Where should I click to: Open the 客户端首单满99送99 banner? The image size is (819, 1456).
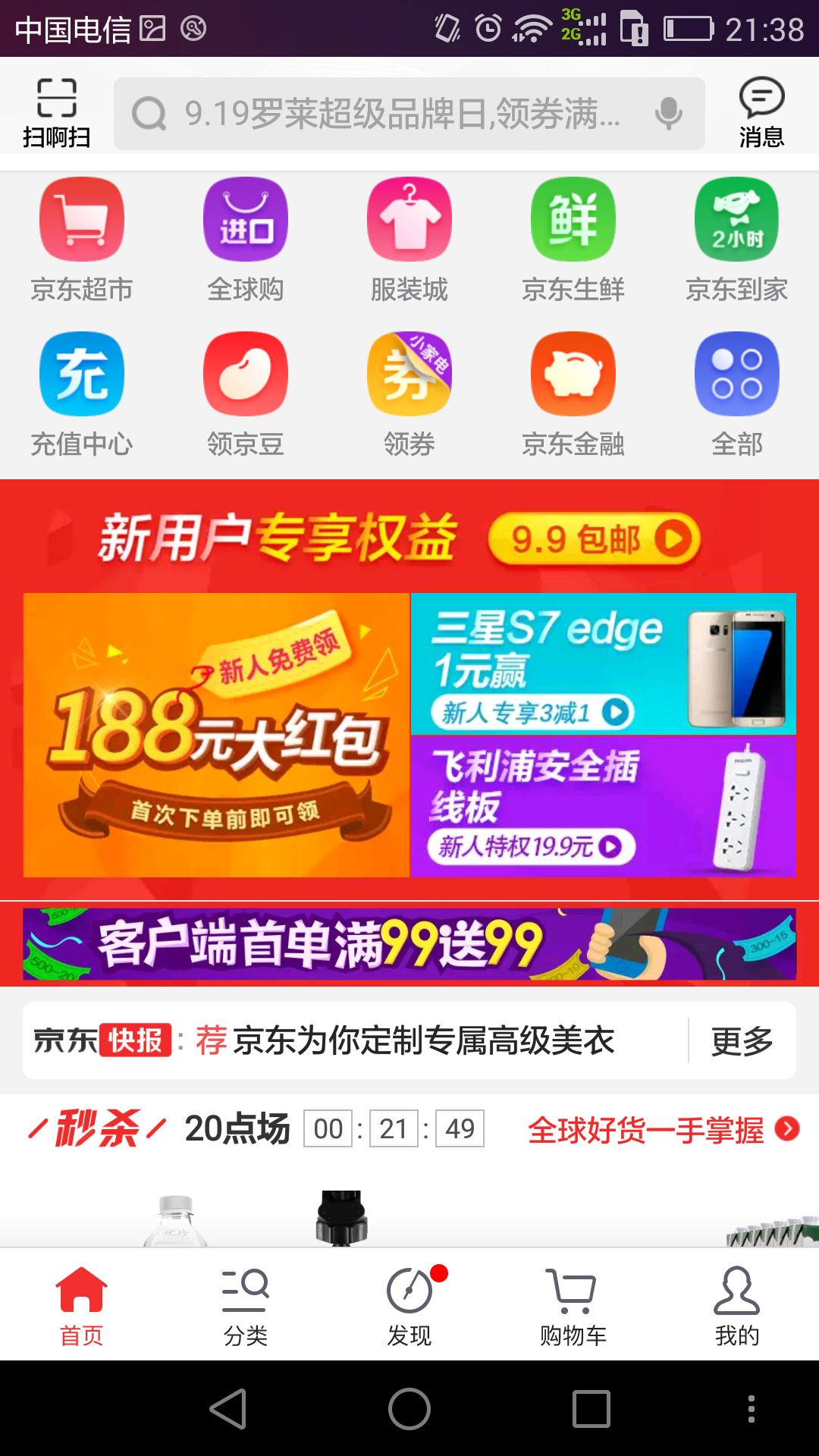(409, 944)
